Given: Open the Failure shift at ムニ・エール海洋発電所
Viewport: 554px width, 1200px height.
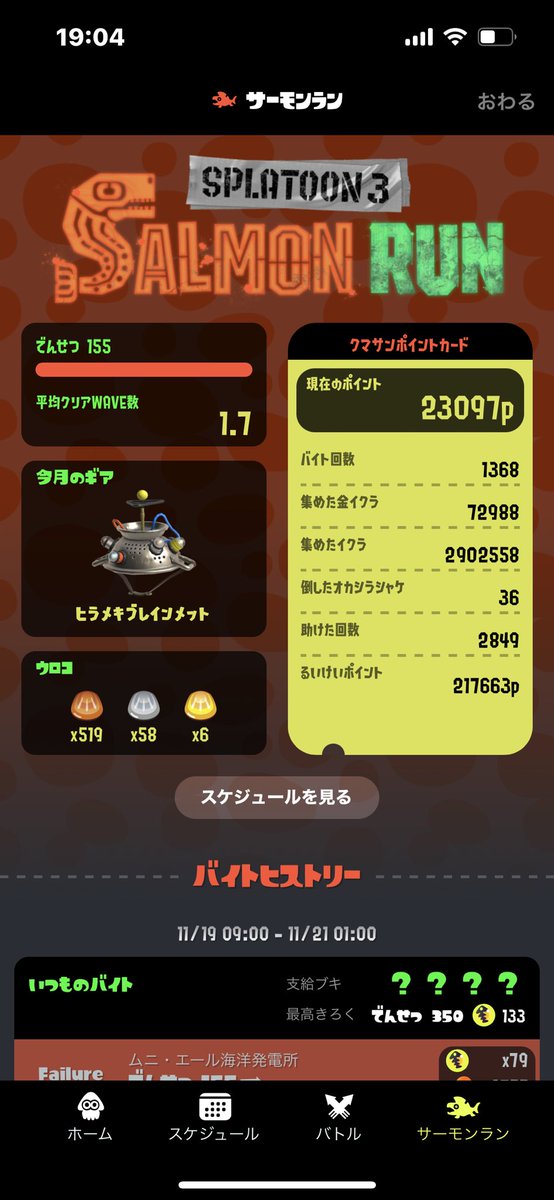Looking at the screenshot, I should 277,1061.
